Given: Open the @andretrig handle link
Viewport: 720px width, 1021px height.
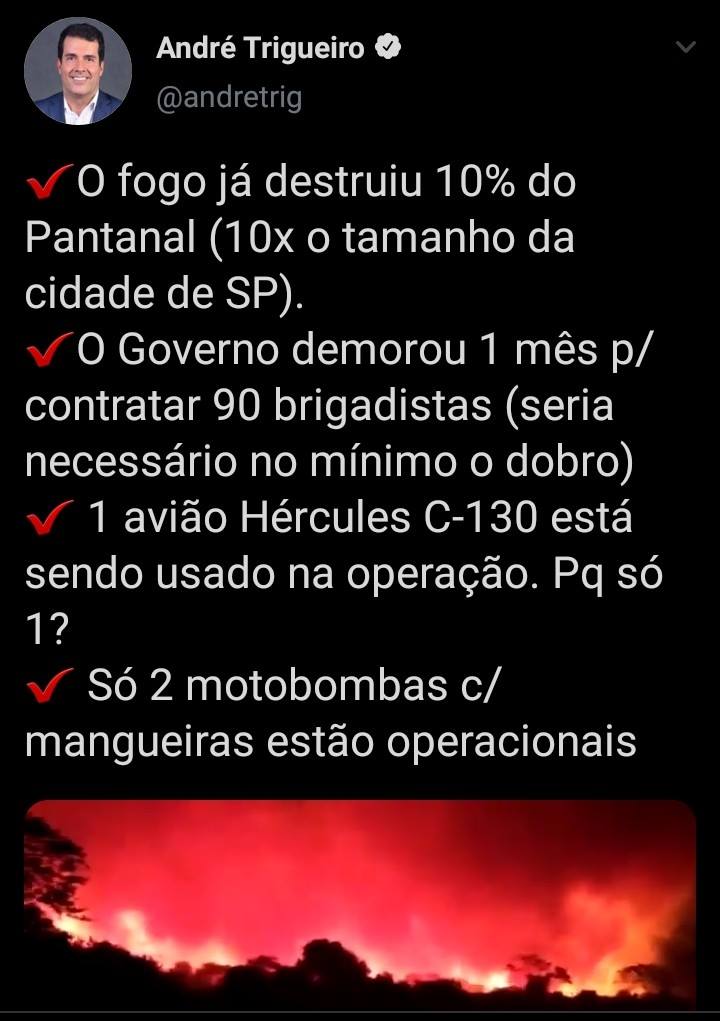Looking at the screenshot, I should pyautogui.click(x=229, y=98).
